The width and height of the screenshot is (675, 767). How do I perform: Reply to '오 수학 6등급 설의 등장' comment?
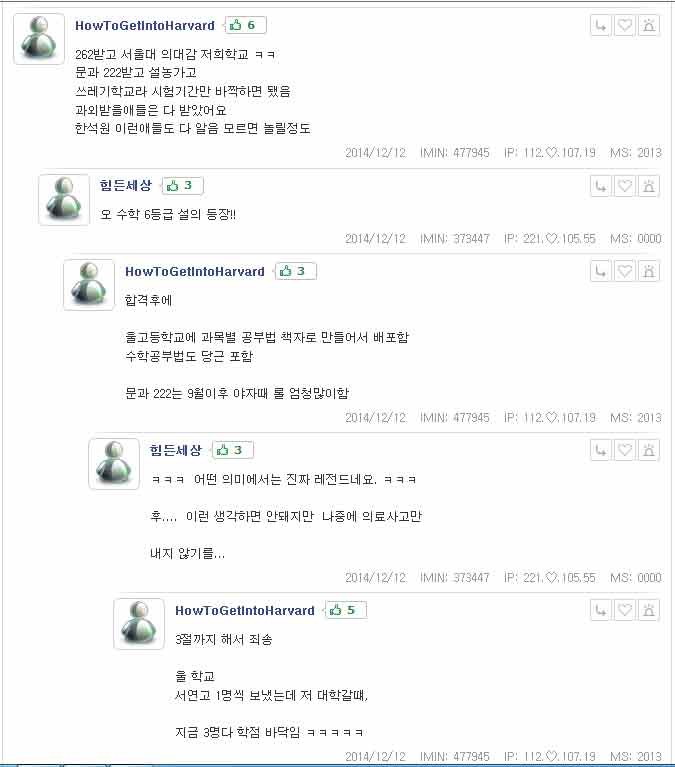(x=600, y=185)
